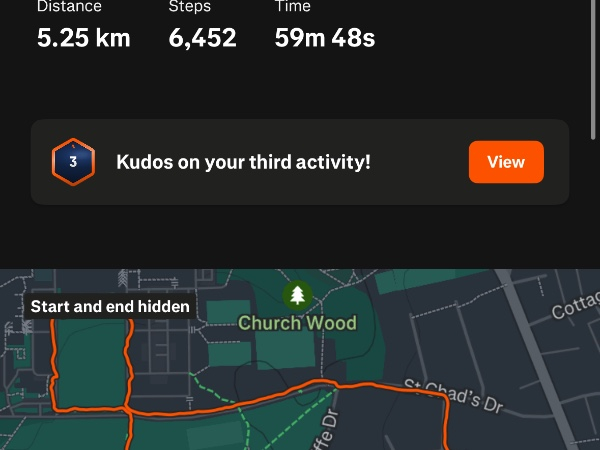Screen dimensions: 600x450
Task: Tap View on the kudos banner
Action: point(506,162)
